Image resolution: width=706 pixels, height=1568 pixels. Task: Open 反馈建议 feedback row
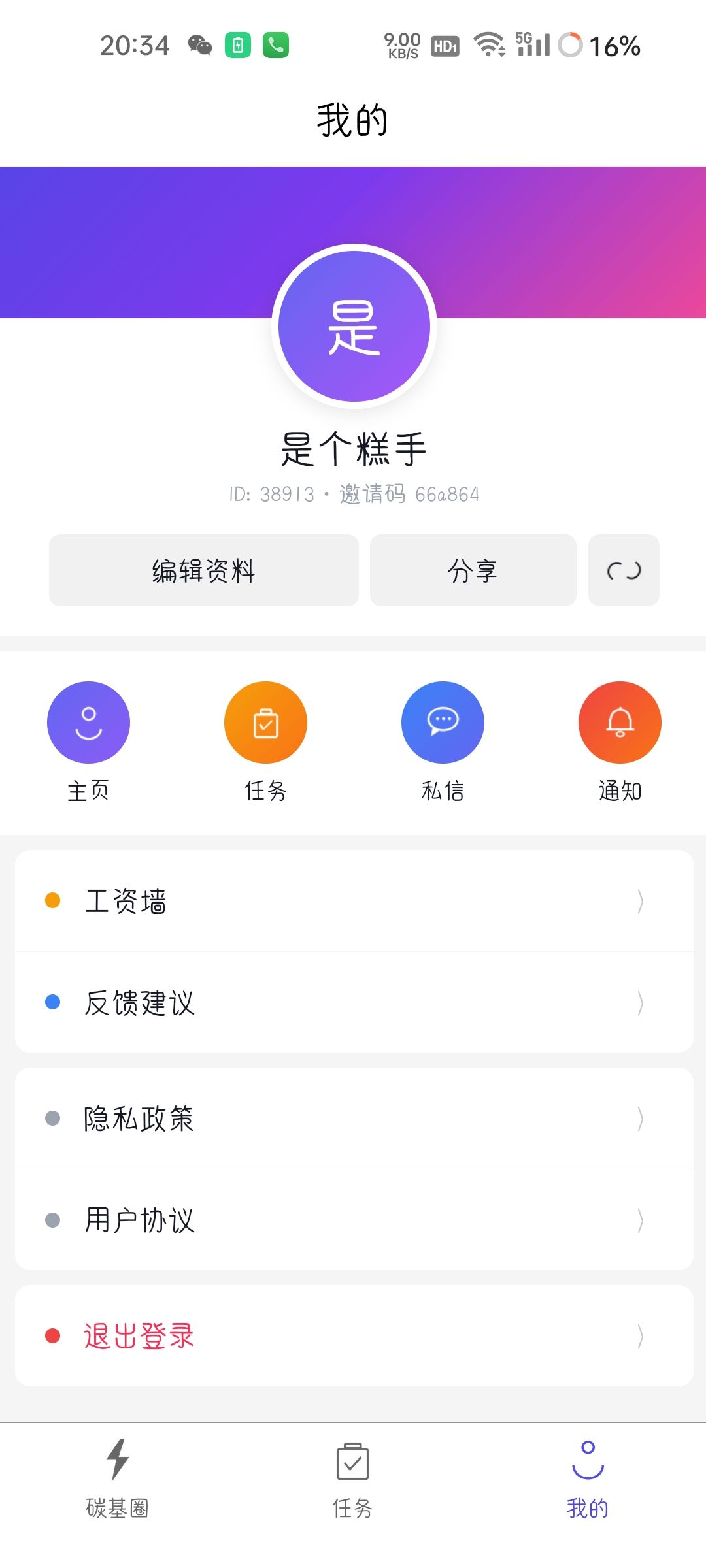tap(353, 1002)
